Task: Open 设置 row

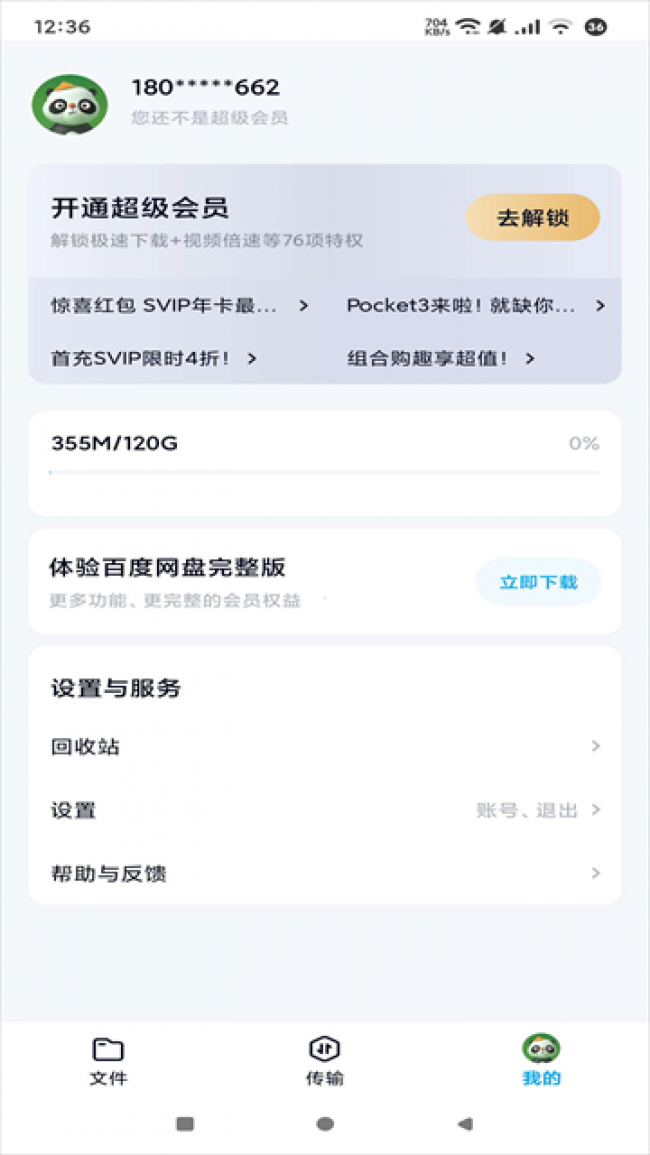Action: pos(324,810)
